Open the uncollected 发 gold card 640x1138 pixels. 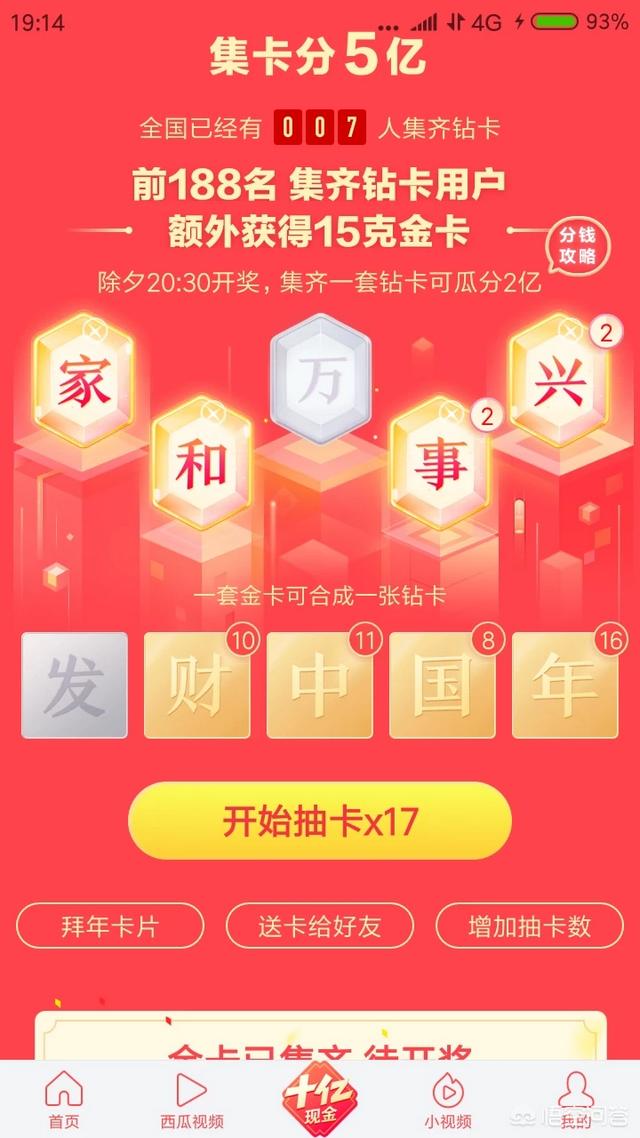(x=75, y=686)
